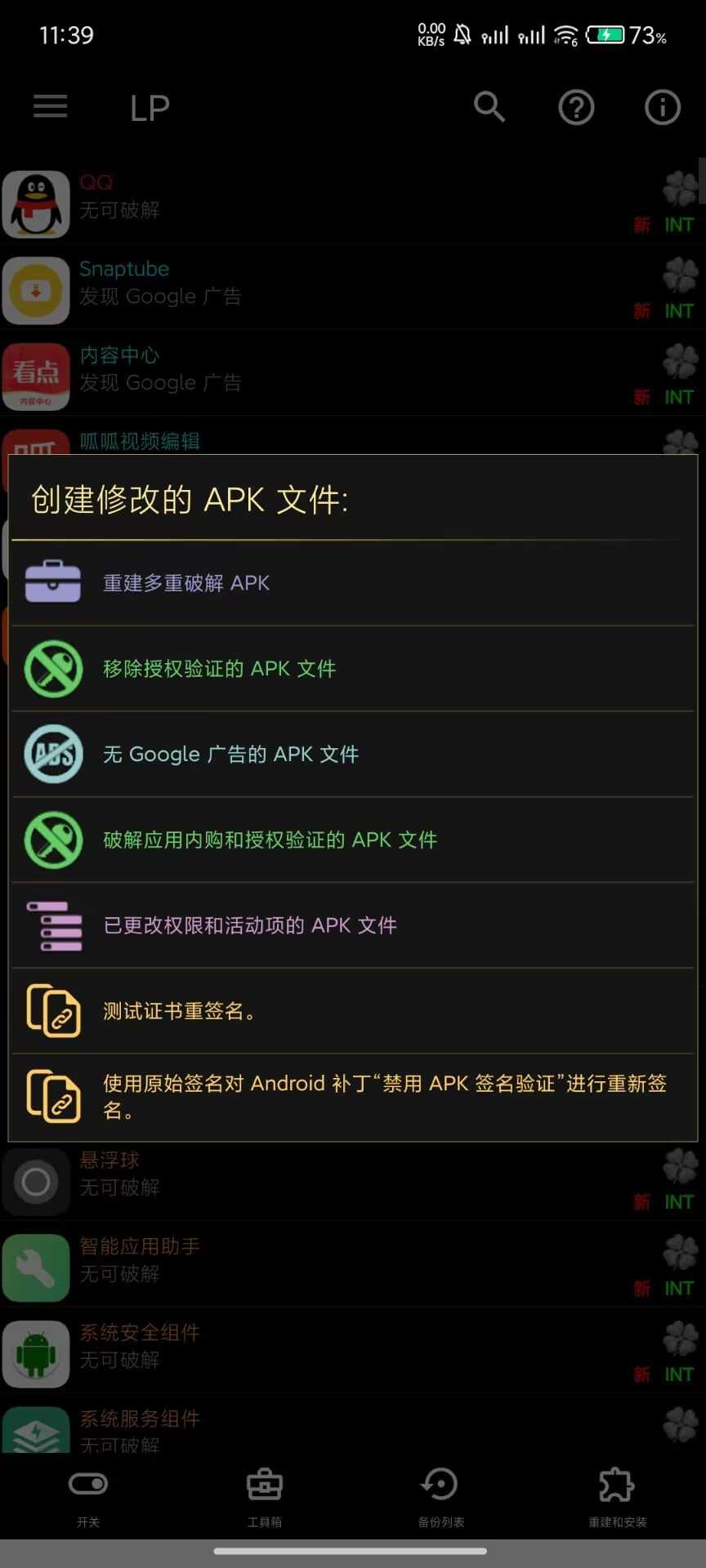Choose 破解应用内购和授权验证的 APK 文件

pyautogui.click(x=351, y=840)
